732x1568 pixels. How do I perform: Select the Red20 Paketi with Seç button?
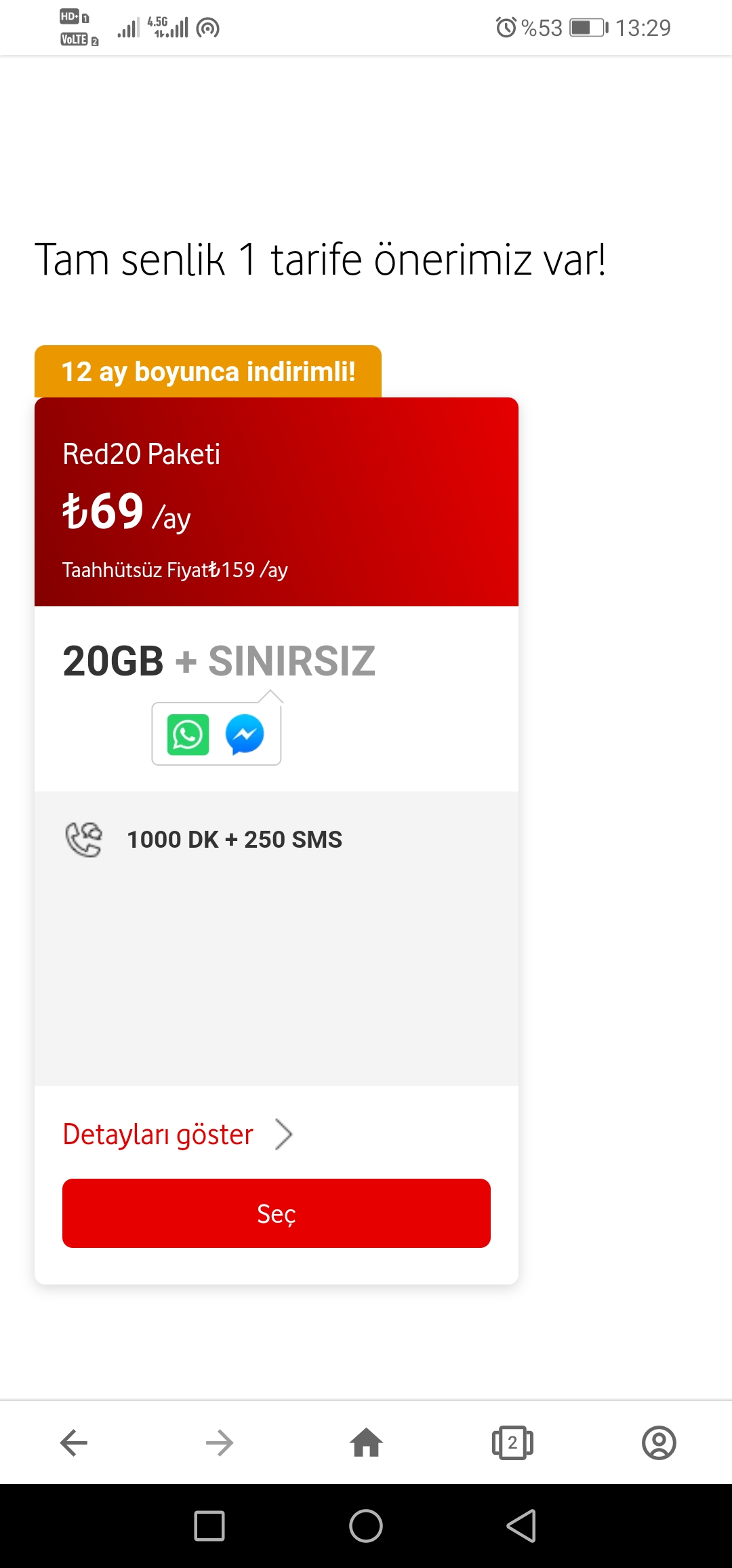click(277, 1213)
